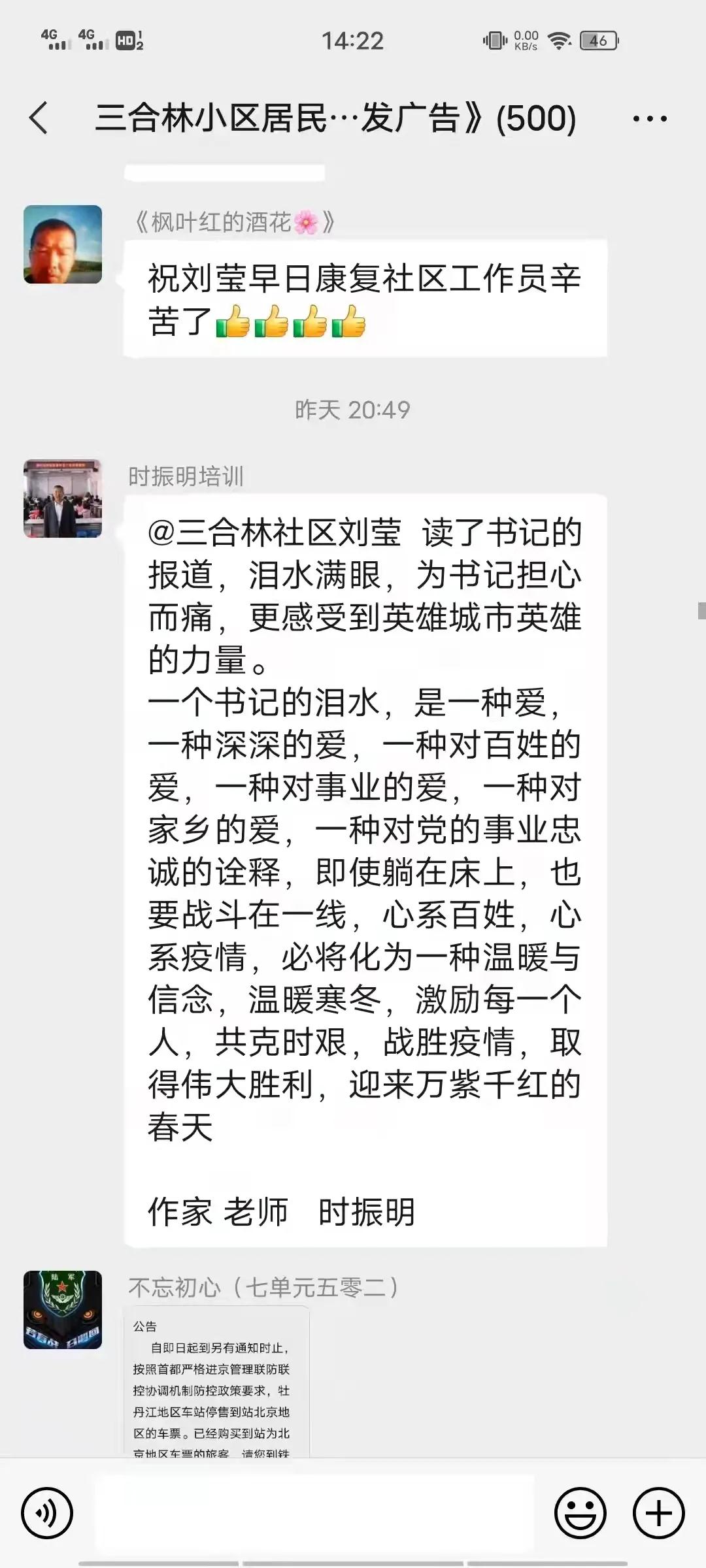The image size is (706, 1568).
Task: Open 枫叶红的酒花's profile avatar
Action: pyautogui.click(x=63, y=244)
